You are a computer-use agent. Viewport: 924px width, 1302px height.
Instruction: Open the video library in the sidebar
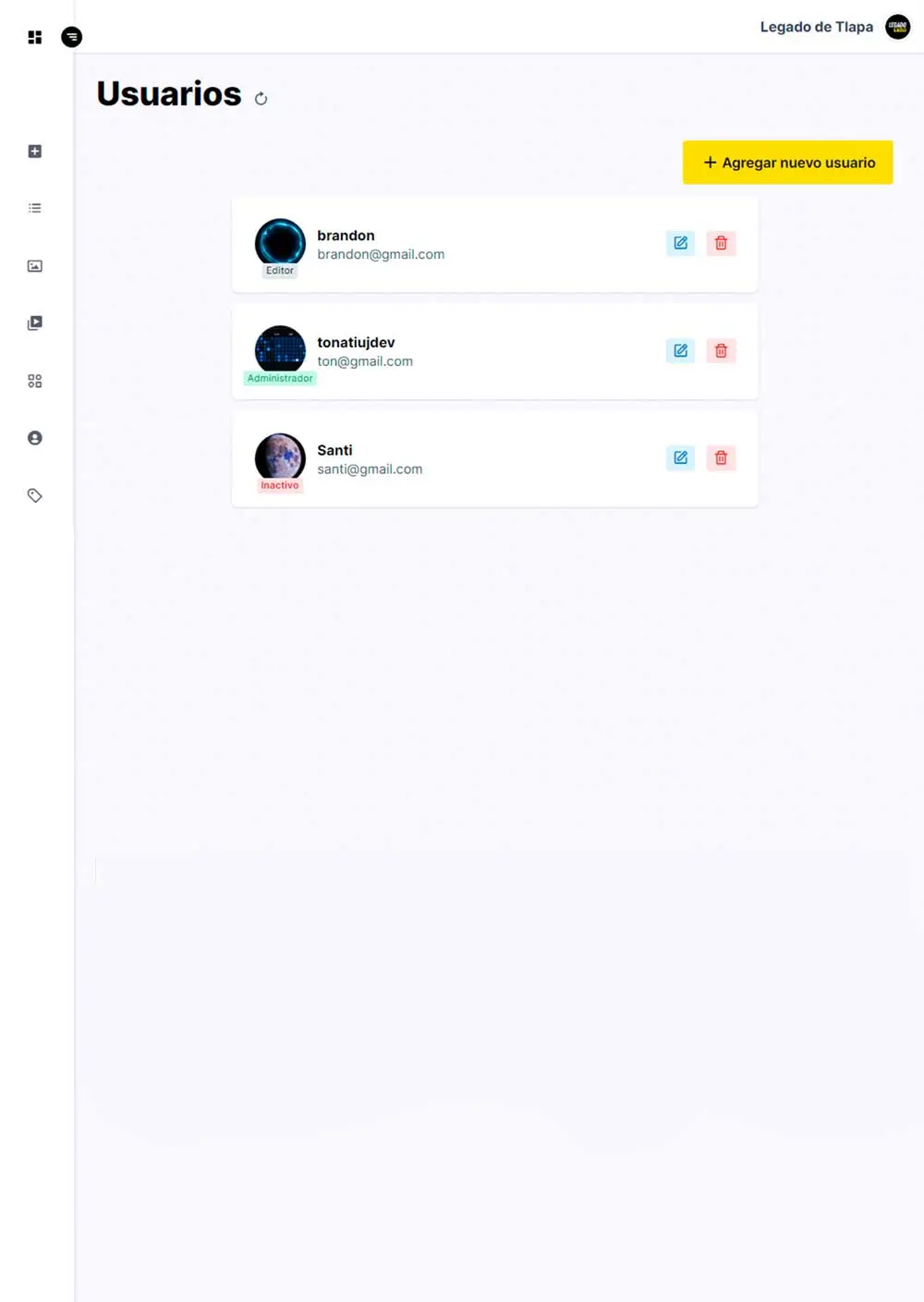coord(35,323)
